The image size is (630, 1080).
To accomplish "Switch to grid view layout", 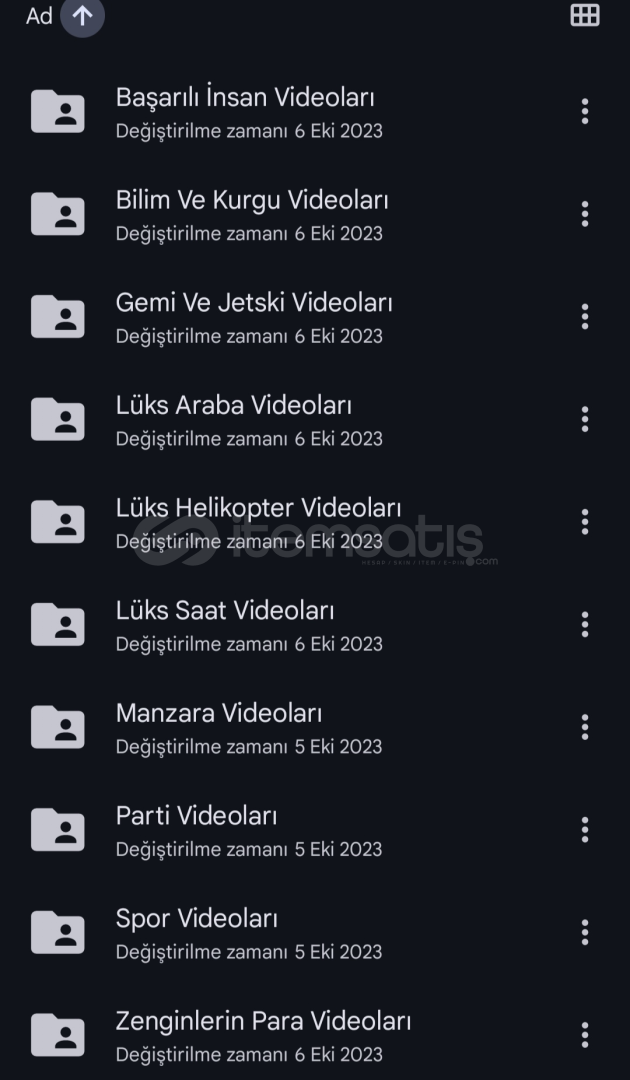I will coord(585,15).
